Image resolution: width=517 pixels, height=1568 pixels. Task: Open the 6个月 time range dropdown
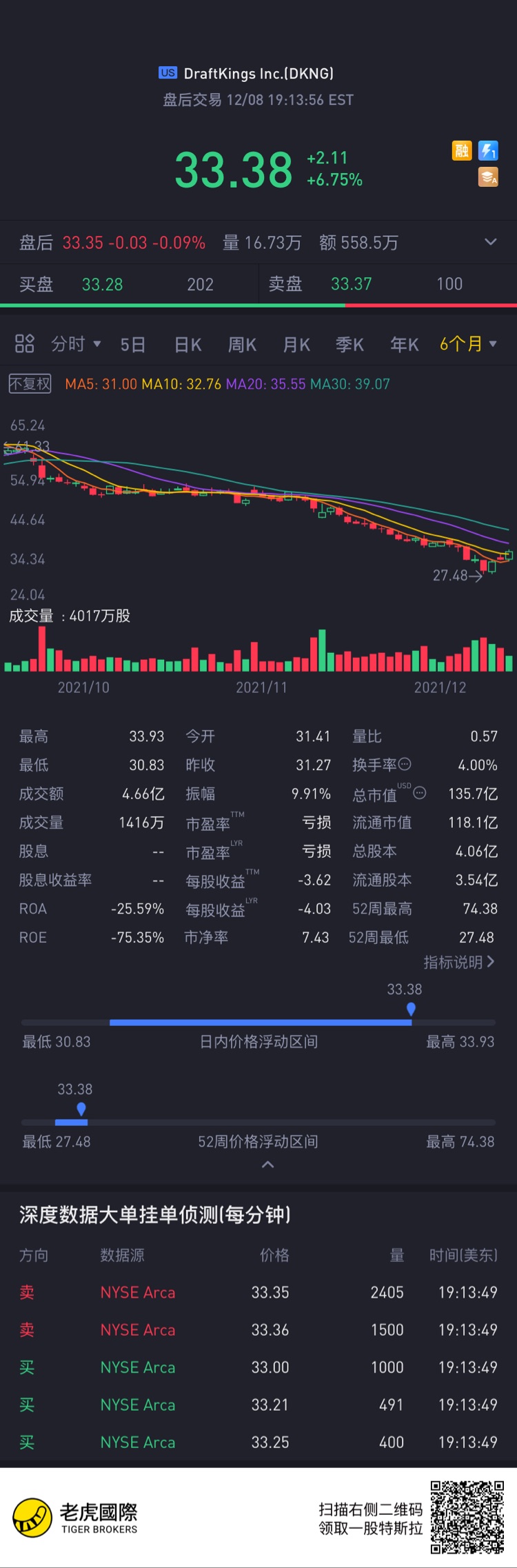click(468, 343)
